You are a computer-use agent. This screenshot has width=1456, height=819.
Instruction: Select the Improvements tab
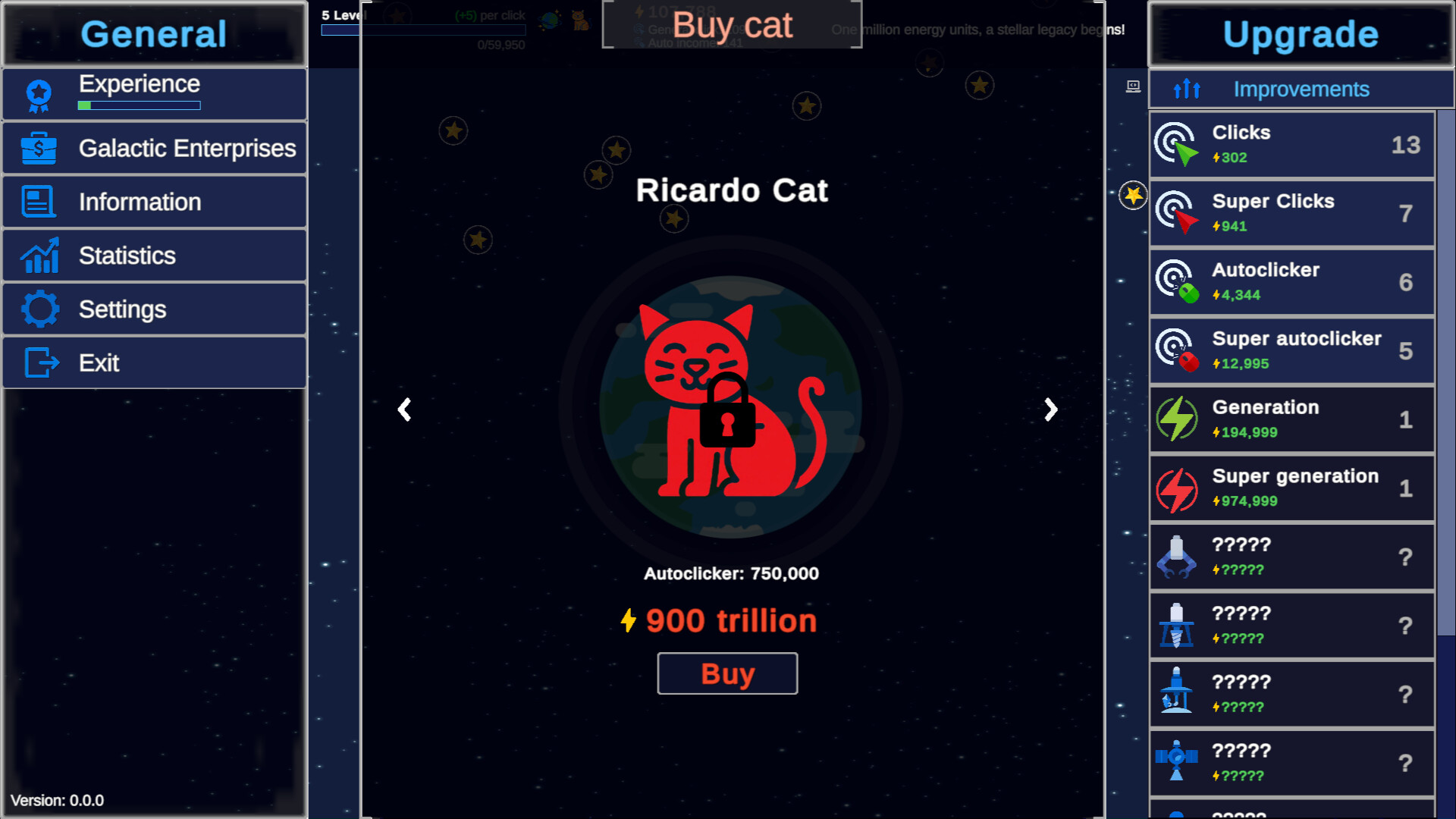[x=1301, y=89]
